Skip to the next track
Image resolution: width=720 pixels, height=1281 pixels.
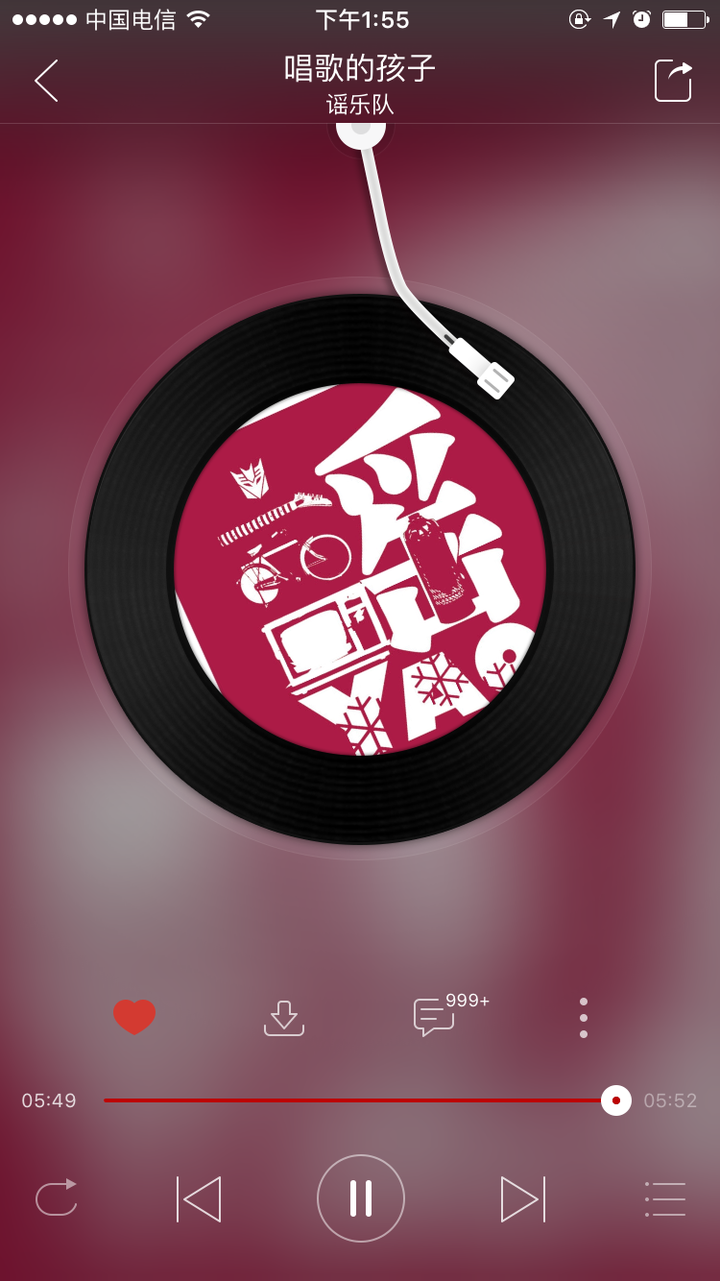coord(522,1198)
